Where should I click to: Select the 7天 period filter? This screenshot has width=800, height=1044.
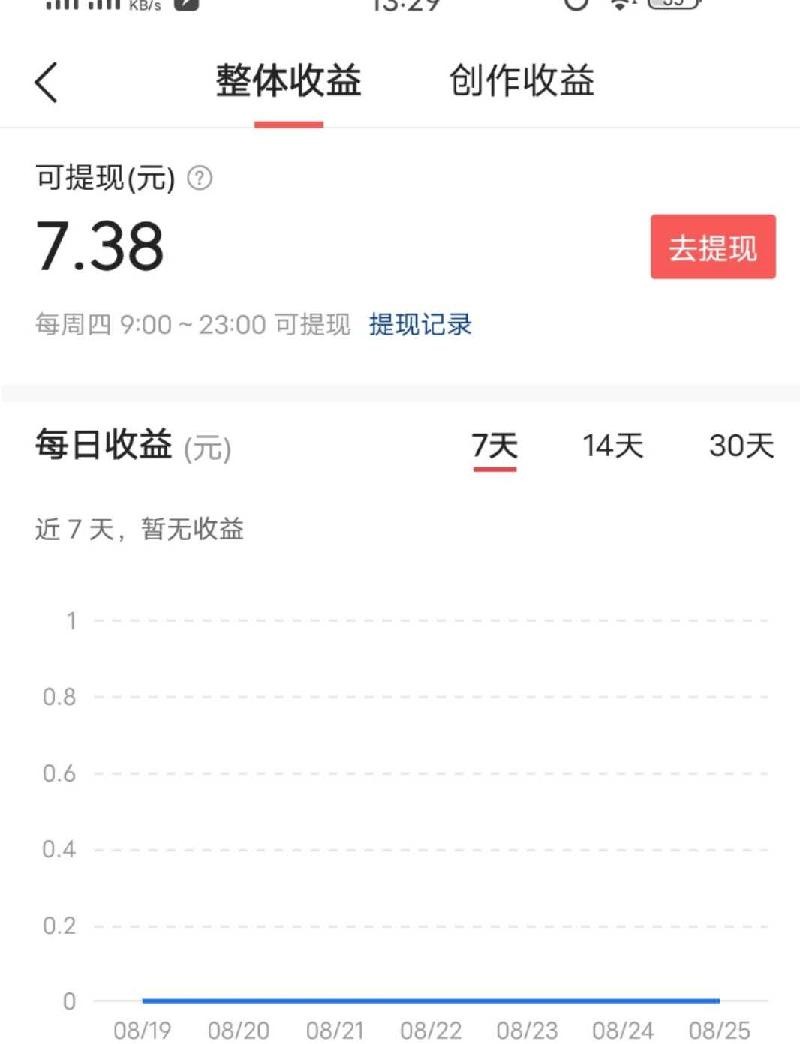coord(493,447)
